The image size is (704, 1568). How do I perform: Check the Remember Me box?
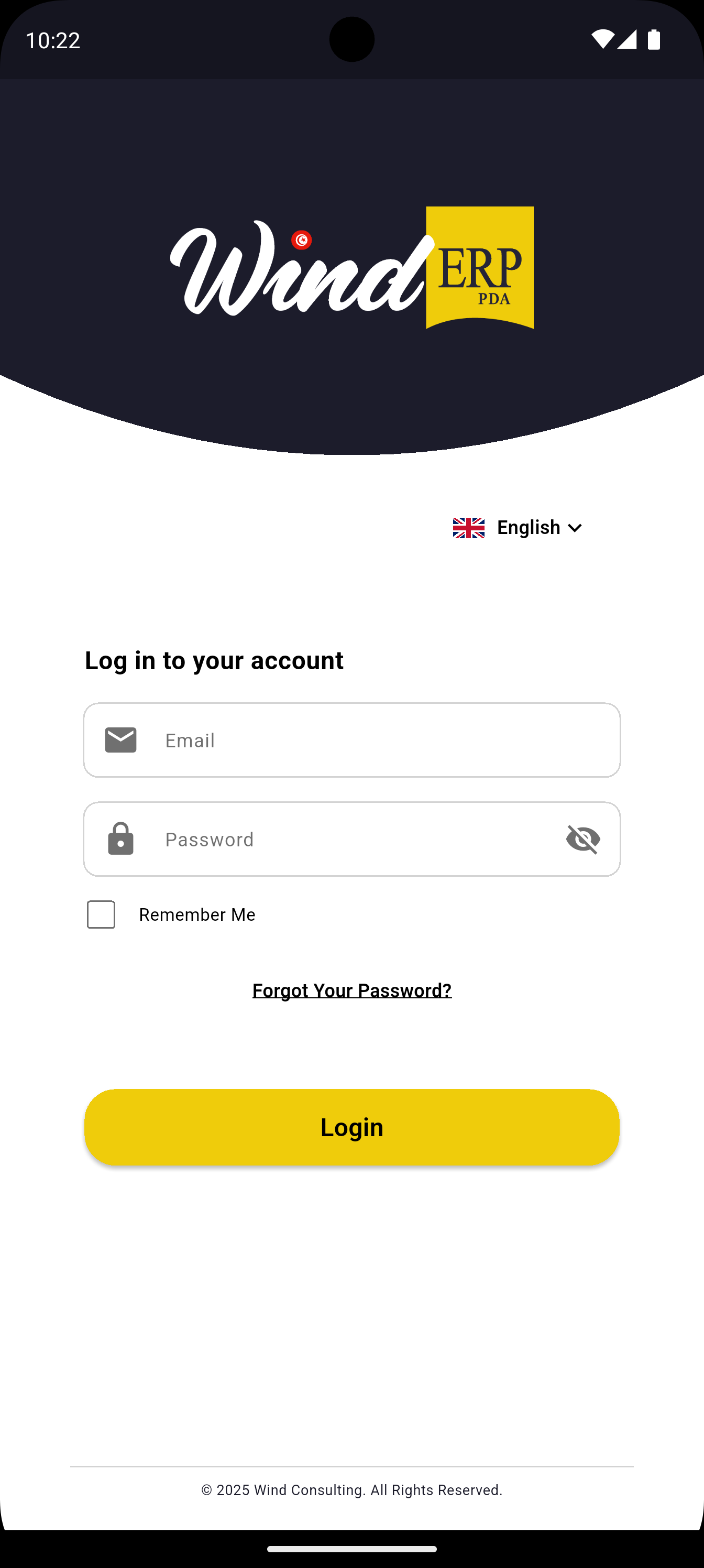[101, 914]
